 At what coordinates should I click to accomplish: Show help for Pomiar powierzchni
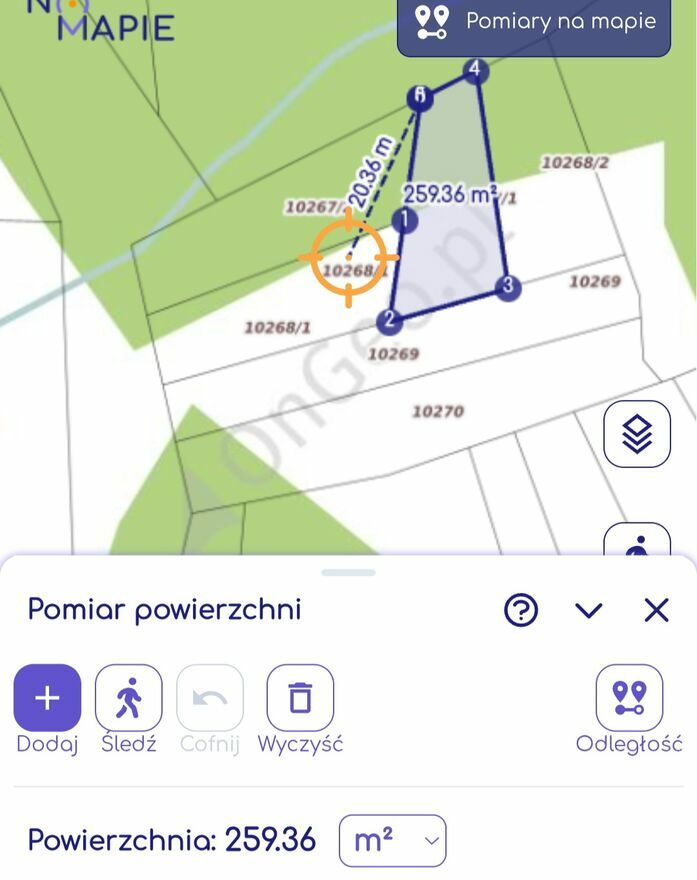click(521, 610)
